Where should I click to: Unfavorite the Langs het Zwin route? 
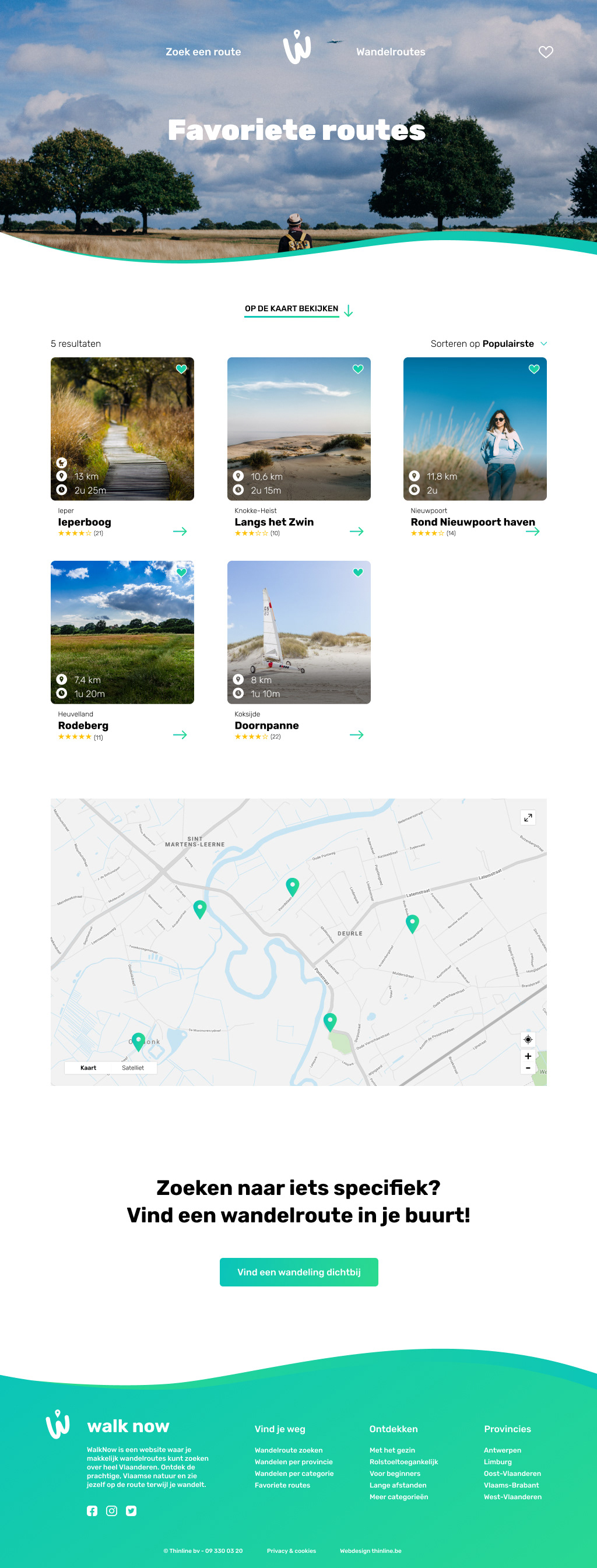click(358, 369)
